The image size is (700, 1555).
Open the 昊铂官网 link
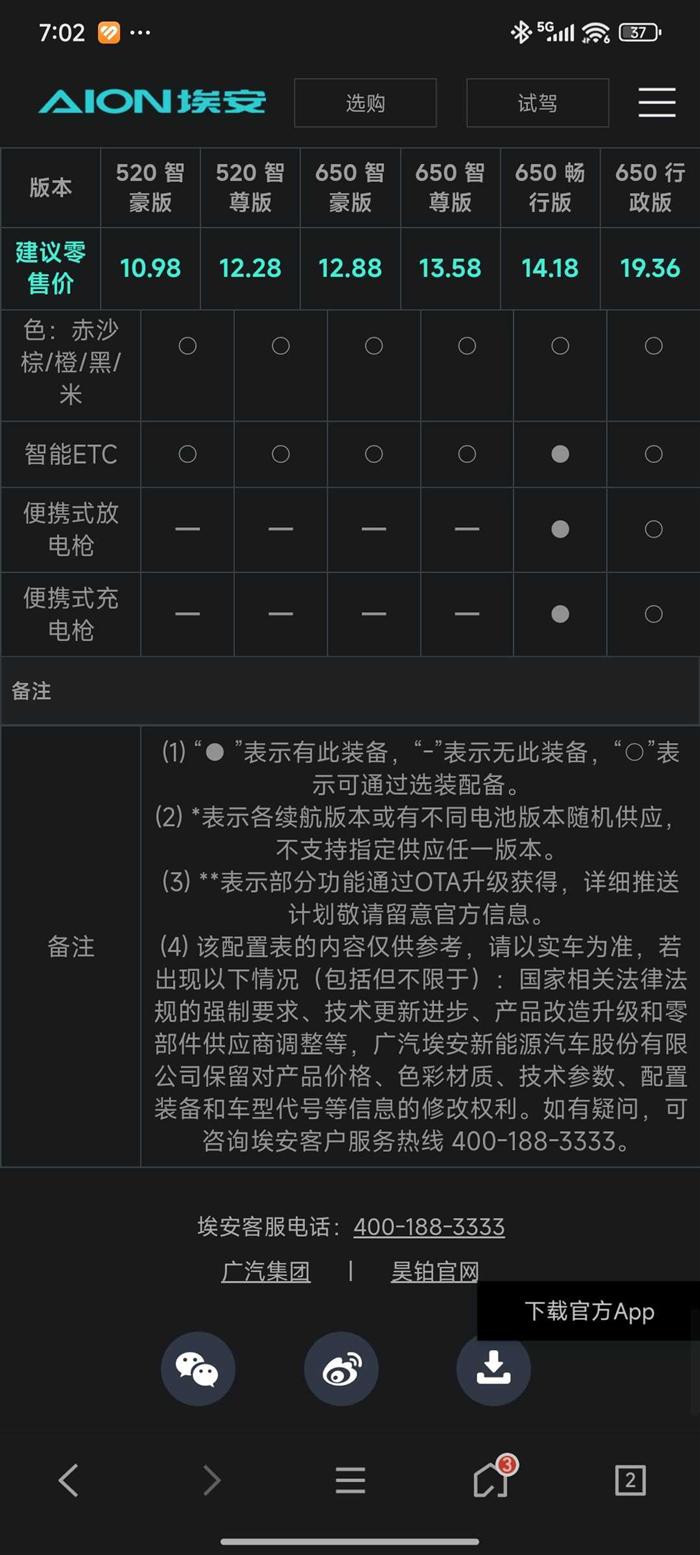[x=434, y=1271]
